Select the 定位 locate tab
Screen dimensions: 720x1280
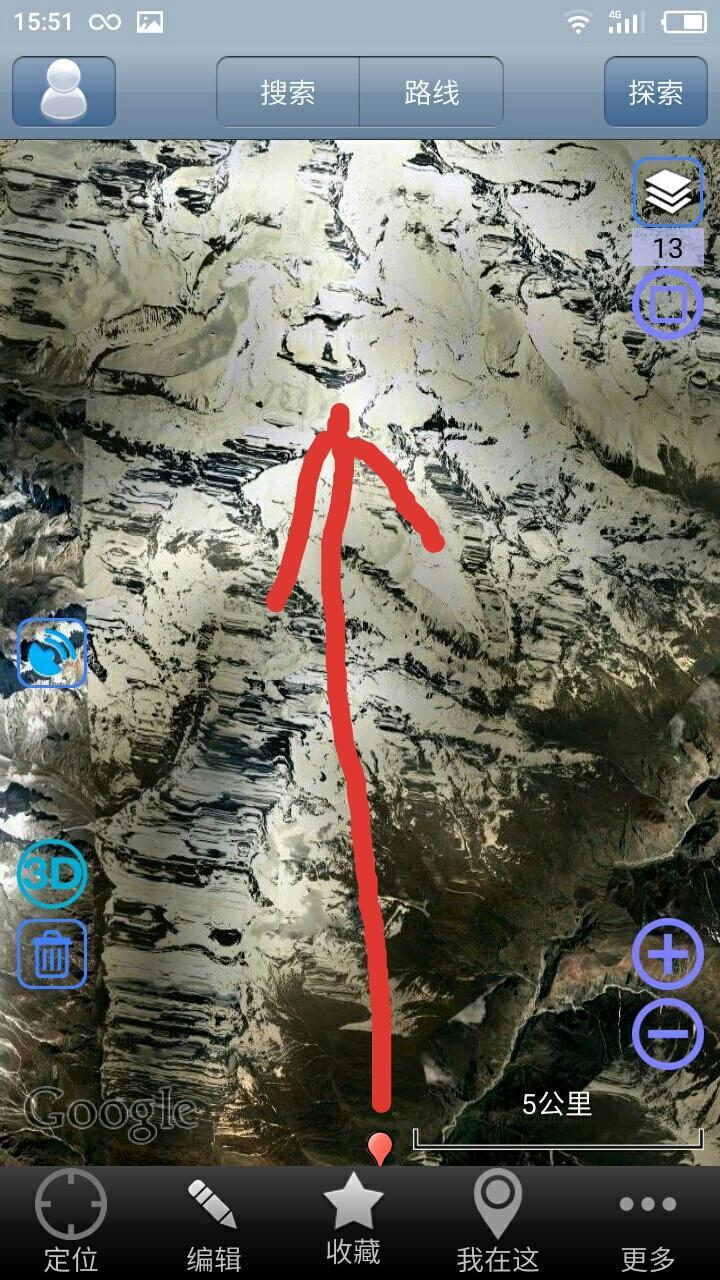click(71, 1222)
